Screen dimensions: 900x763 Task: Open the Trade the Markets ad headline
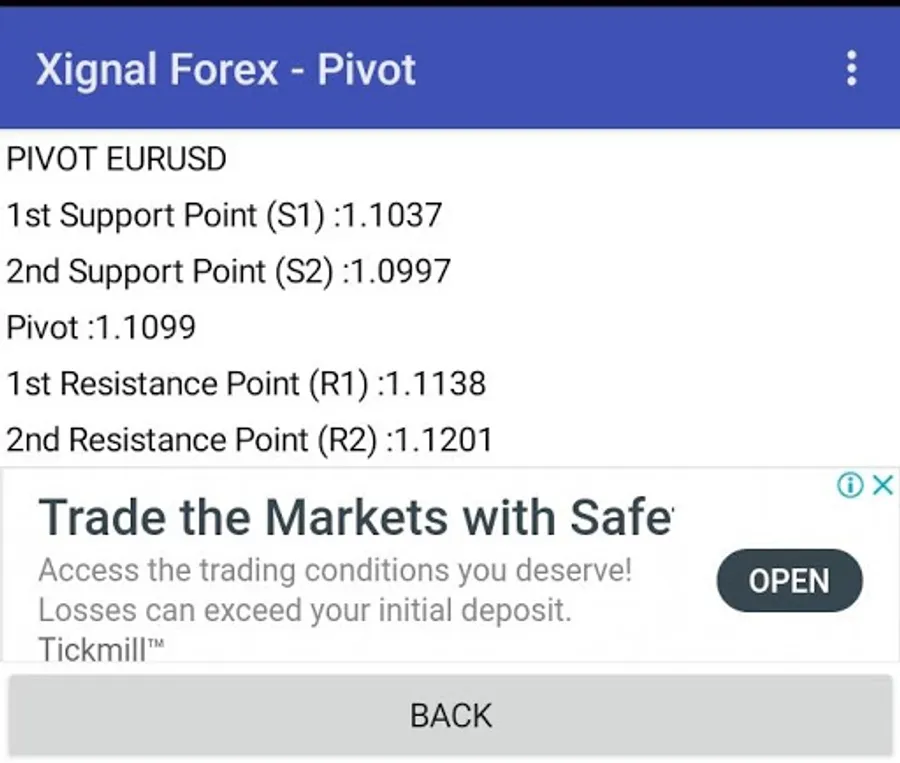(356, 517)
